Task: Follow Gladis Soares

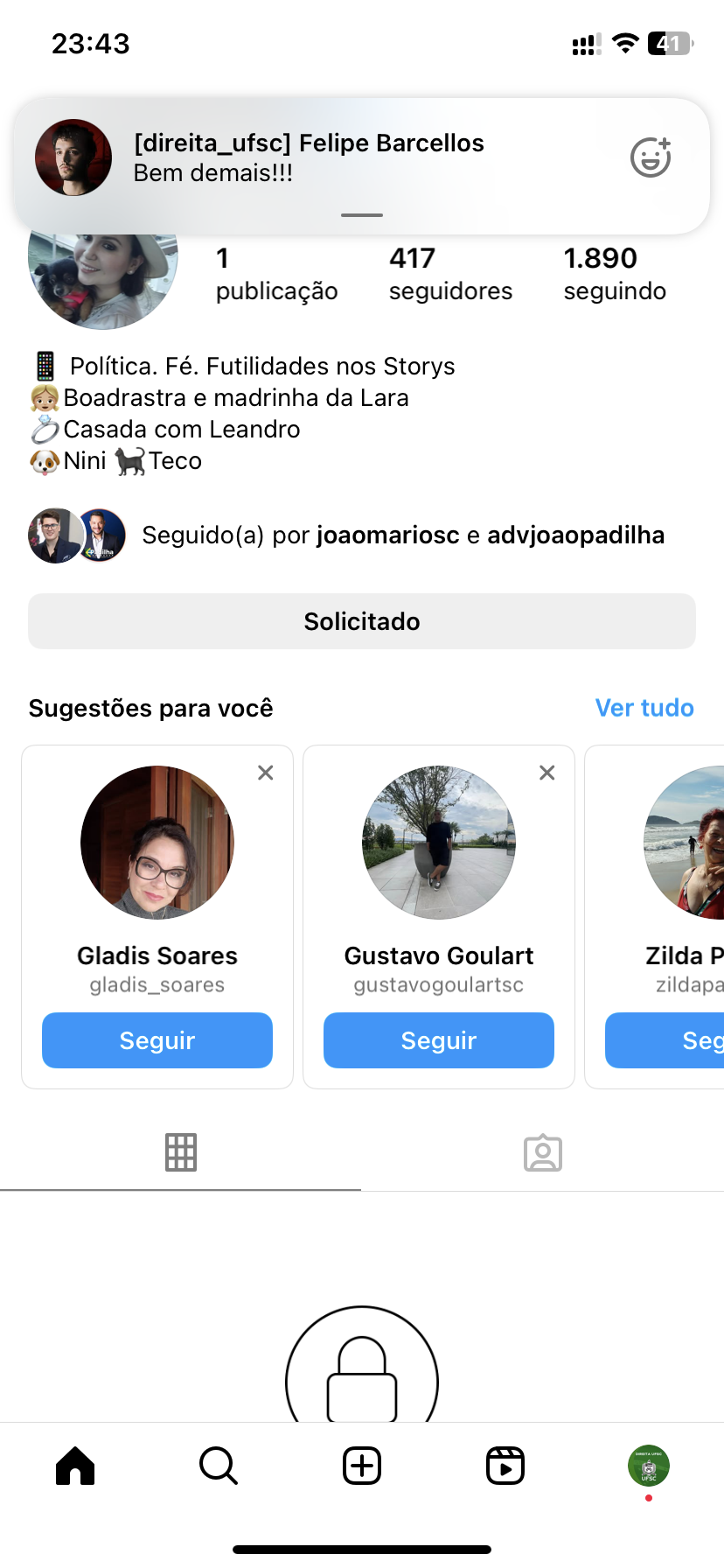Action: pyautogui.click(x=157, y=1040)
